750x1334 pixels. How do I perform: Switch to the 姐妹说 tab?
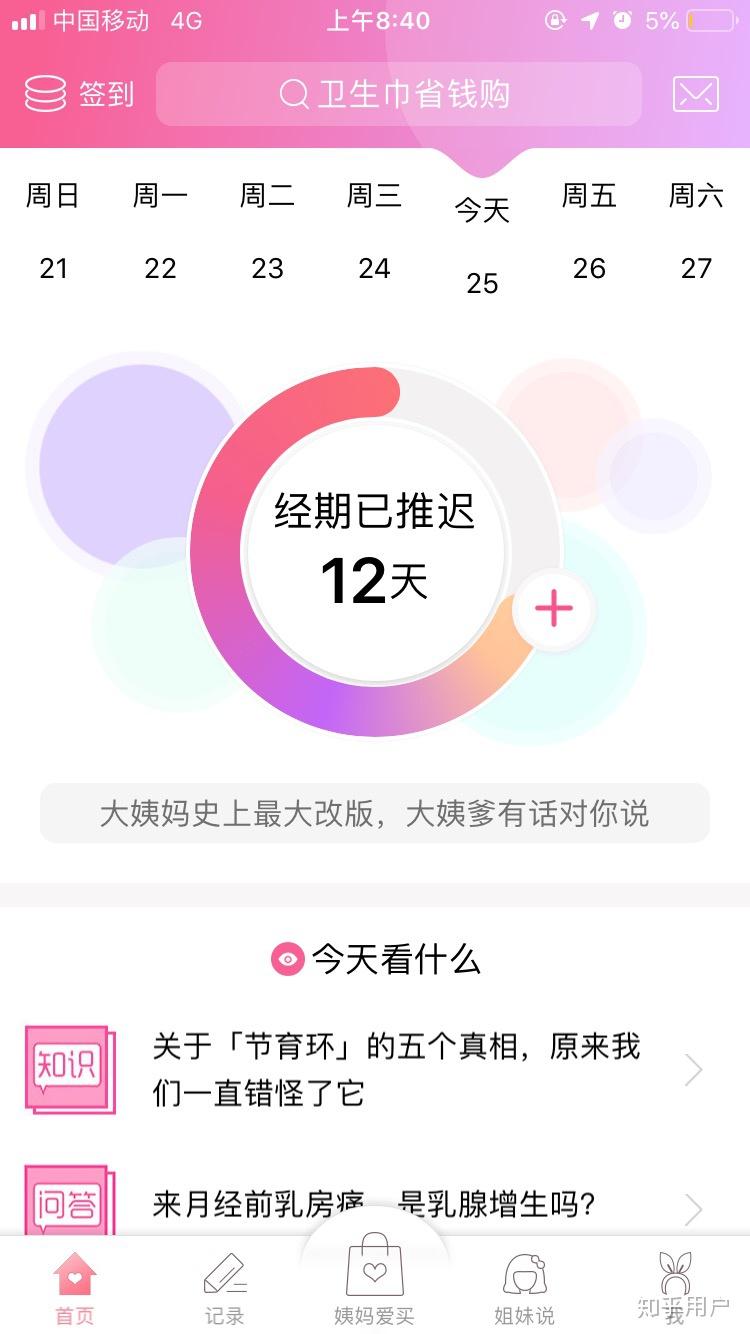(x=524, y=1288)
